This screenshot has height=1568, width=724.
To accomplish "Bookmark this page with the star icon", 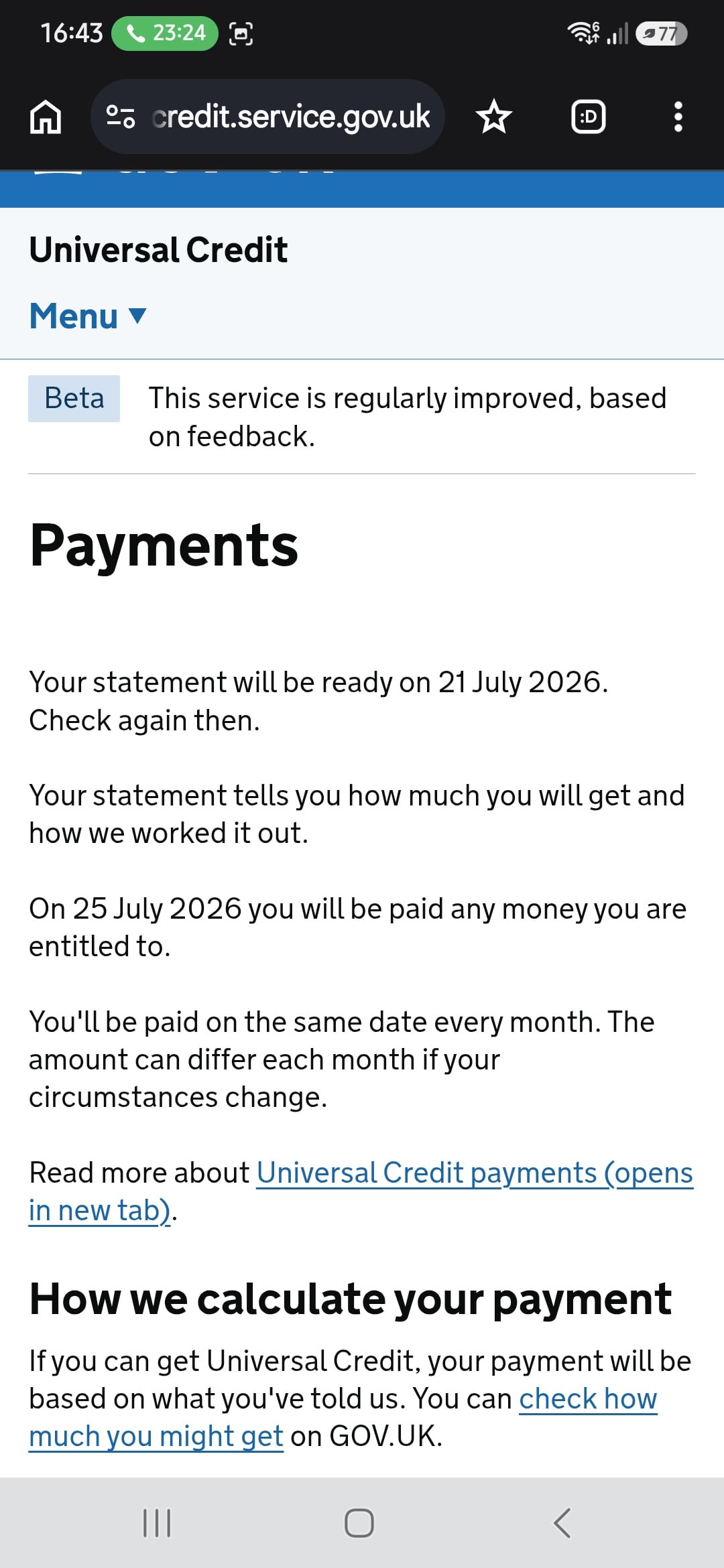I will (494, 117).
